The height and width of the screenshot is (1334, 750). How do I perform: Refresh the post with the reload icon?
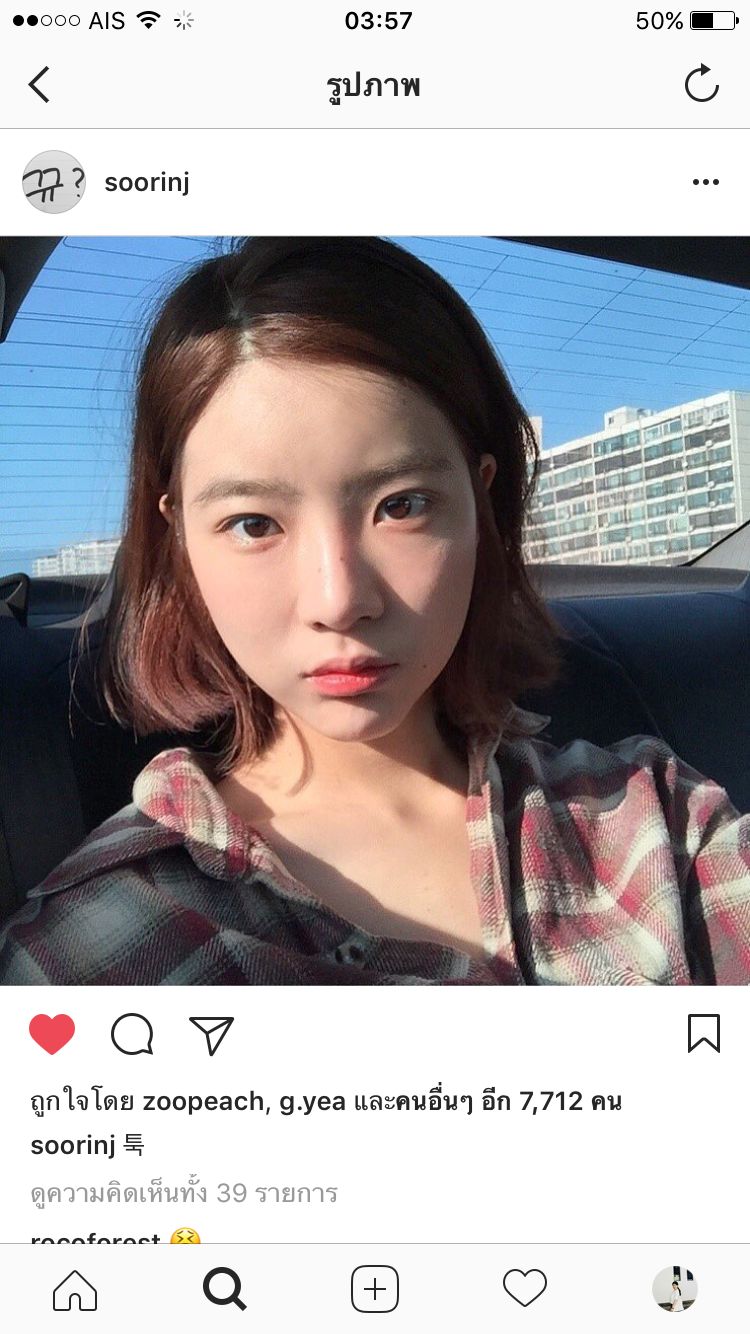click(x=701, y=84)
